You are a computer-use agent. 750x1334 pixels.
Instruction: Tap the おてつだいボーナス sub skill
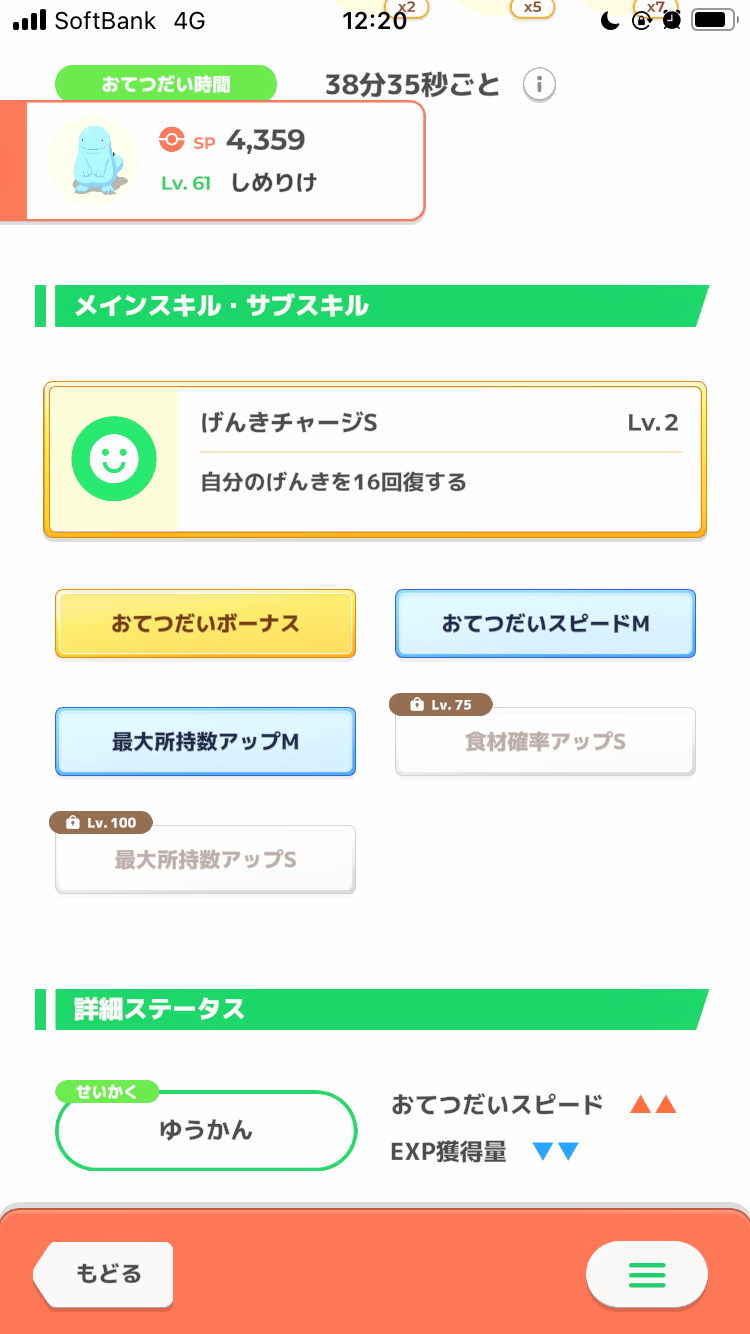(205, 623)
